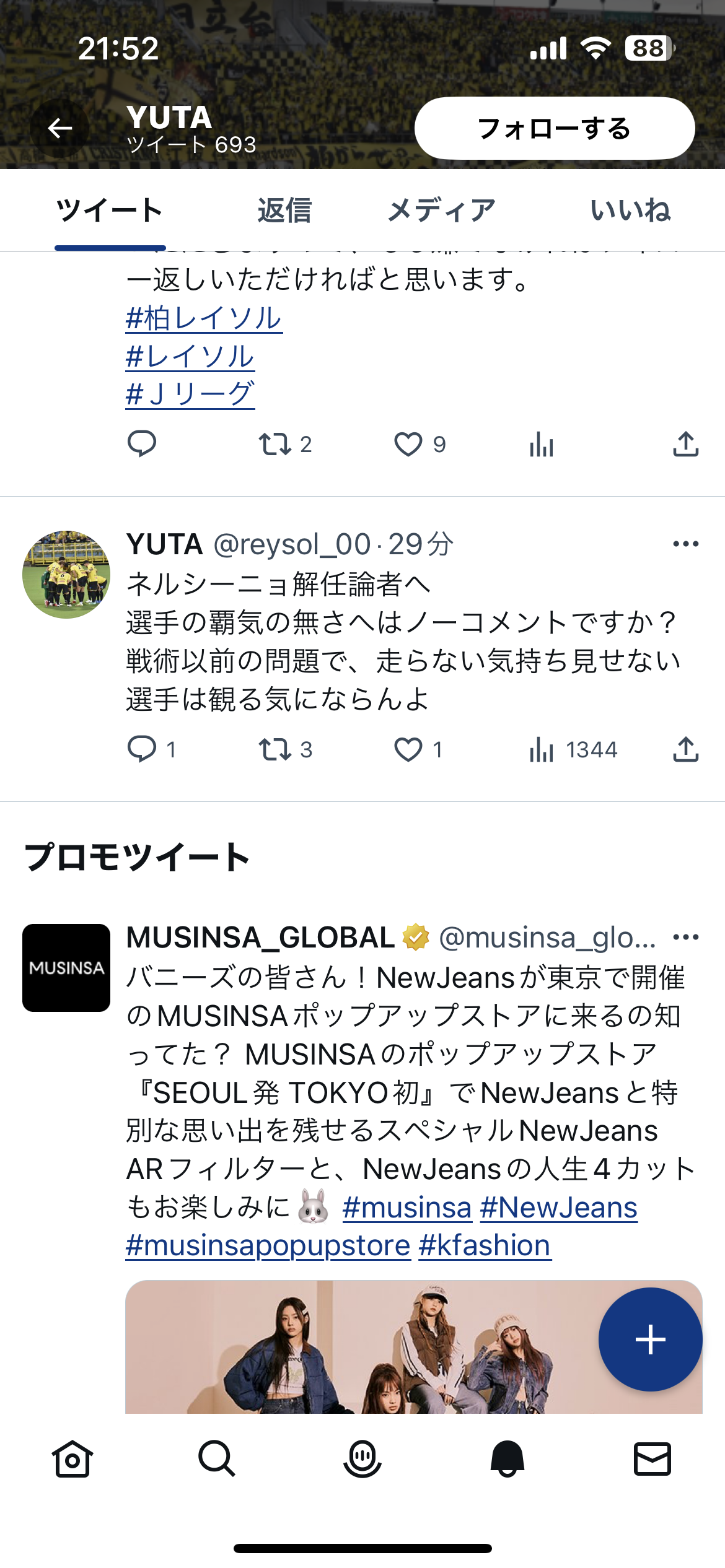Viewport: 725px width, 1568px height.
Task: Open the overflow menu on YUTA's 29分 tweet
Action: tap(685, 544)
